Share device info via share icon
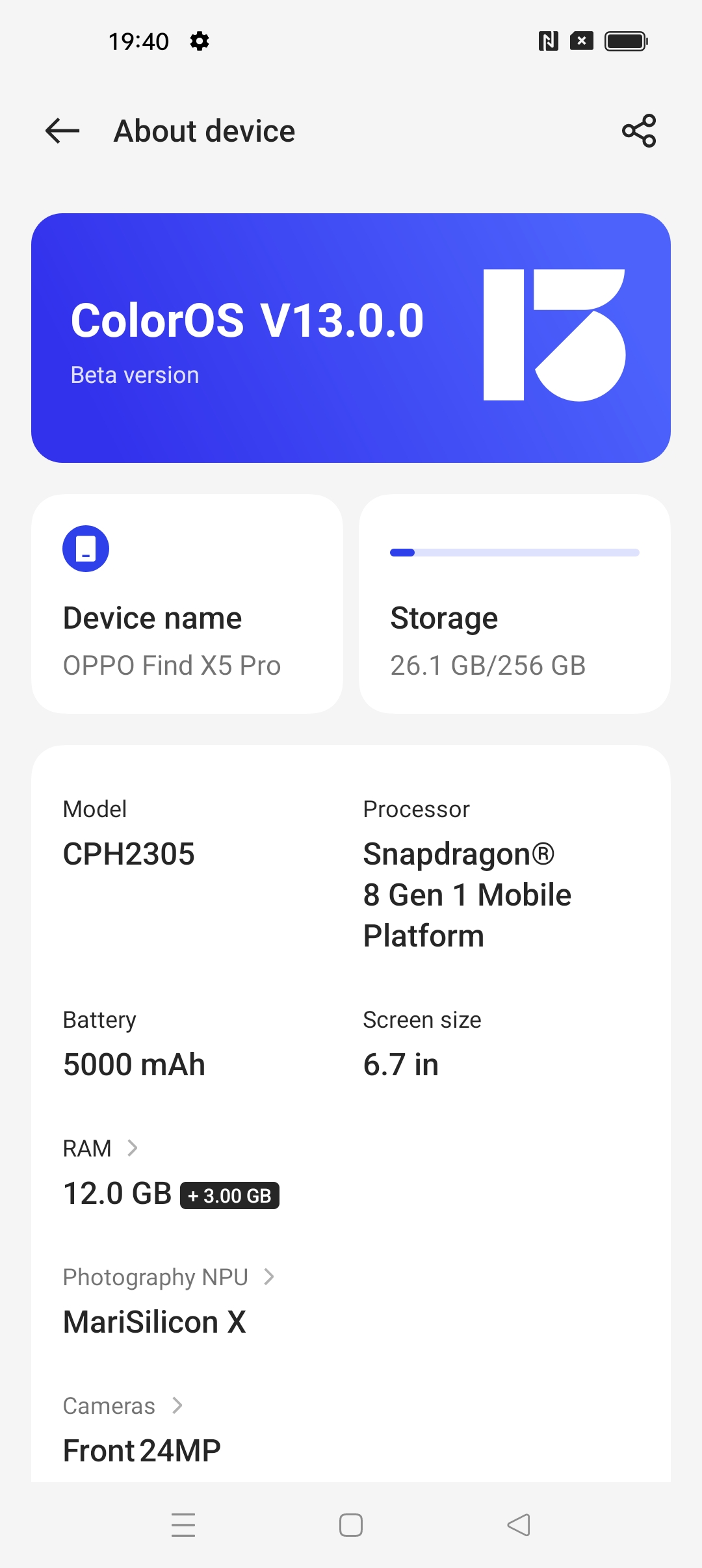The width and height of the screenshot is (702, 1568). pyautogui.click(x=639, y=131)
